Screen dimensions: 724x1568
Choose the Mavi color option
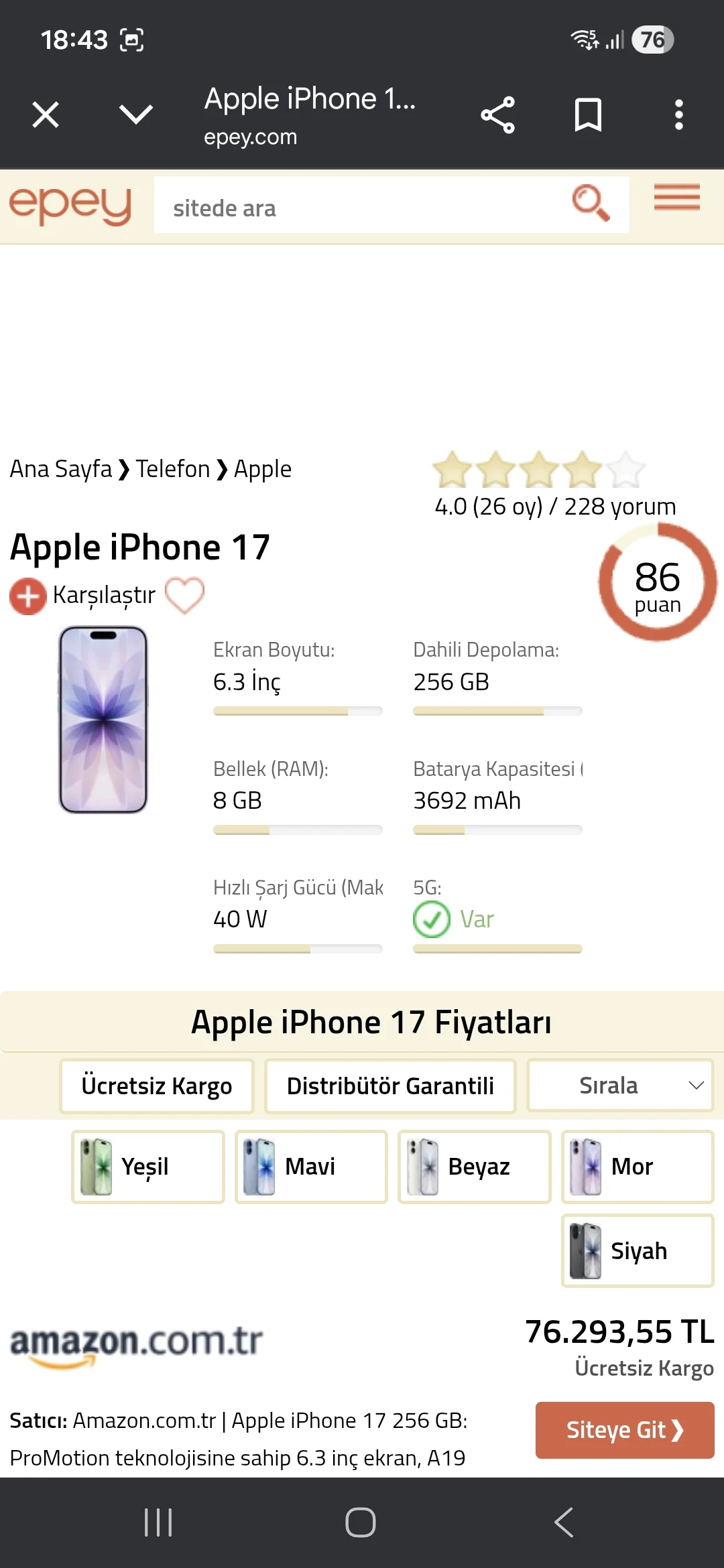311,1167
